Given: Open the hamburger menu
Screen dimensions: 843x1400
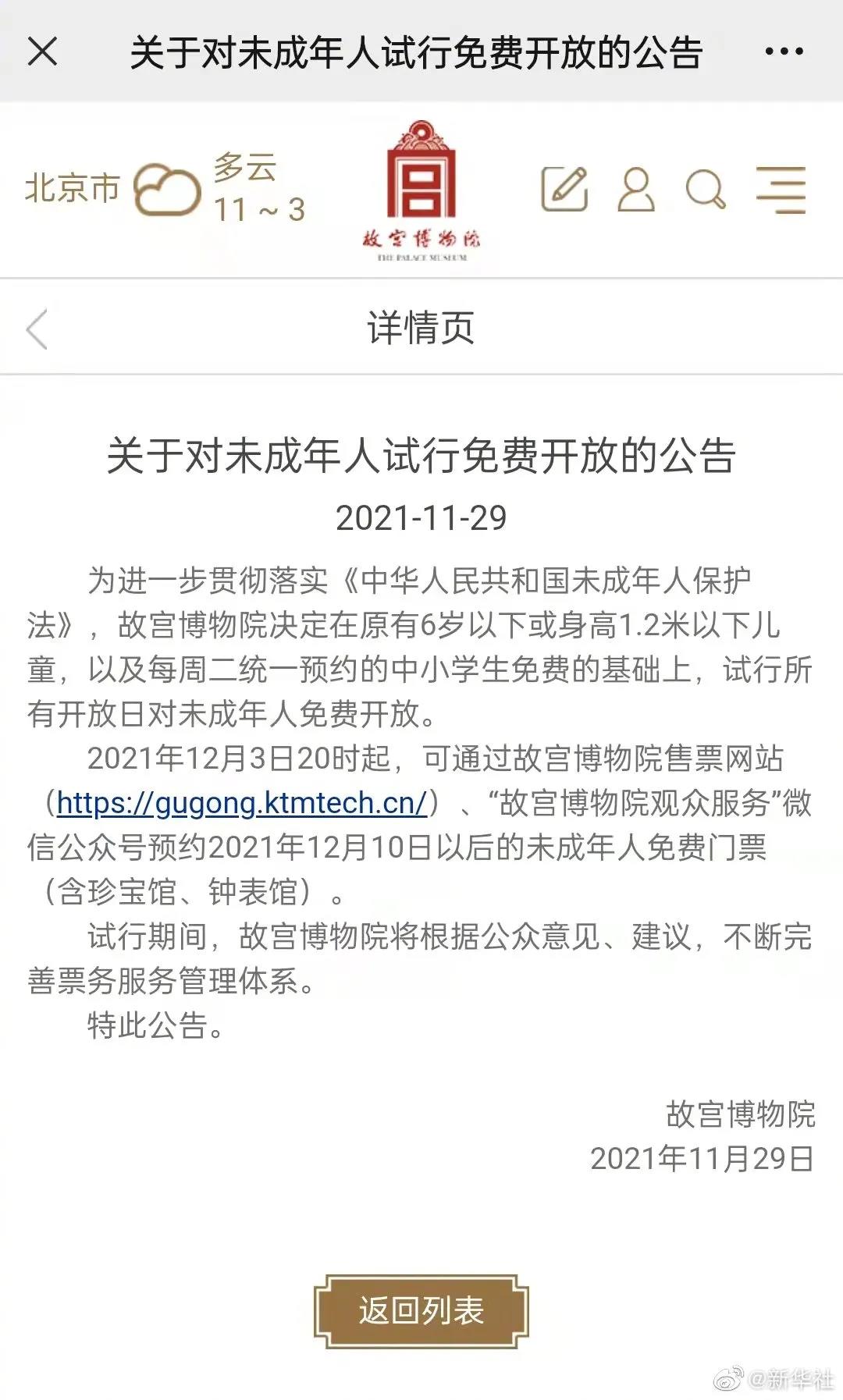Looking at the screenshot, I should pyautogui.click(x=781, y=189).
